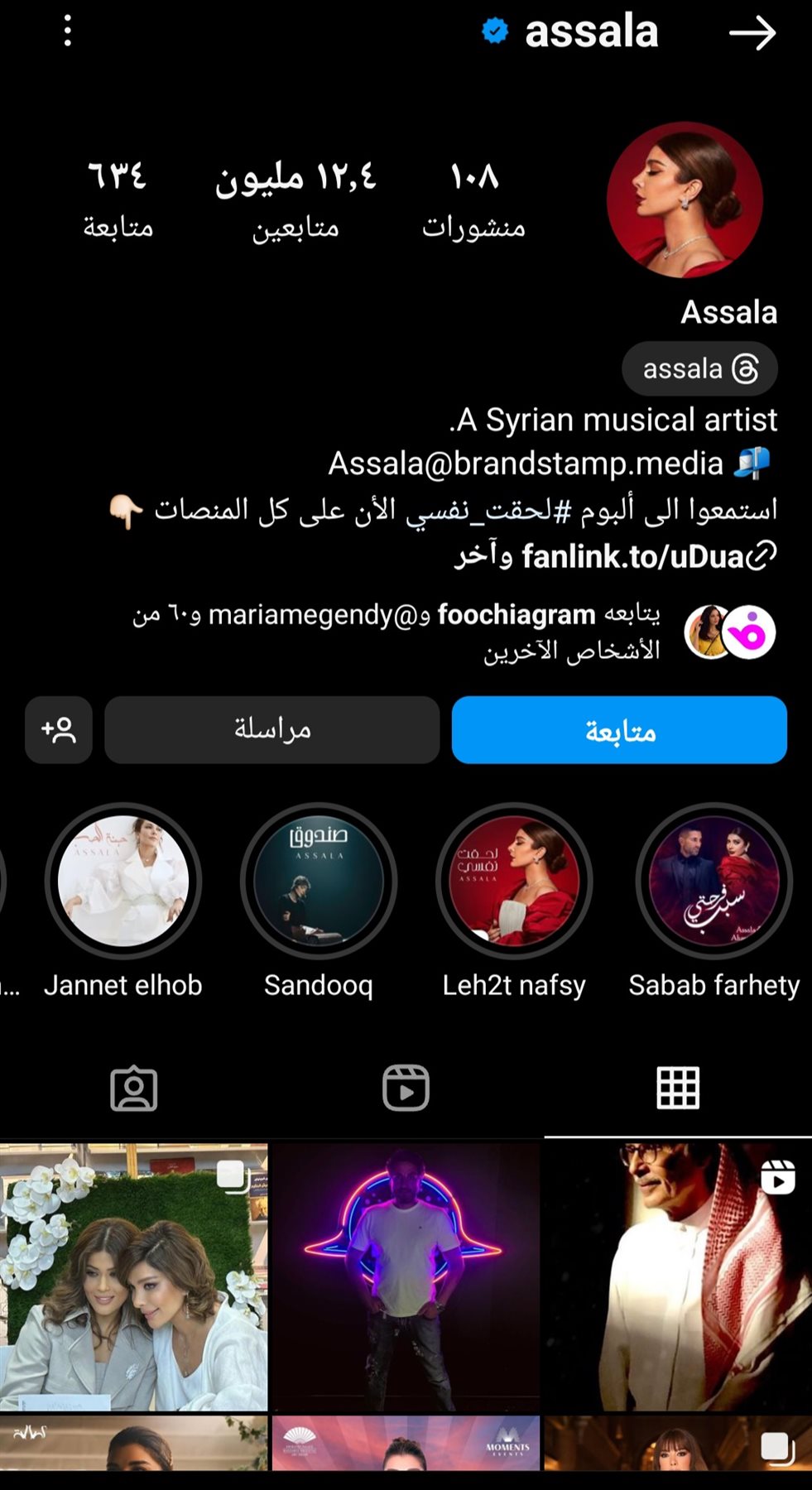Screen dimensions: 812x1490
Task: Open the reel with the man in red headscarf
Action: point(677,1276)
